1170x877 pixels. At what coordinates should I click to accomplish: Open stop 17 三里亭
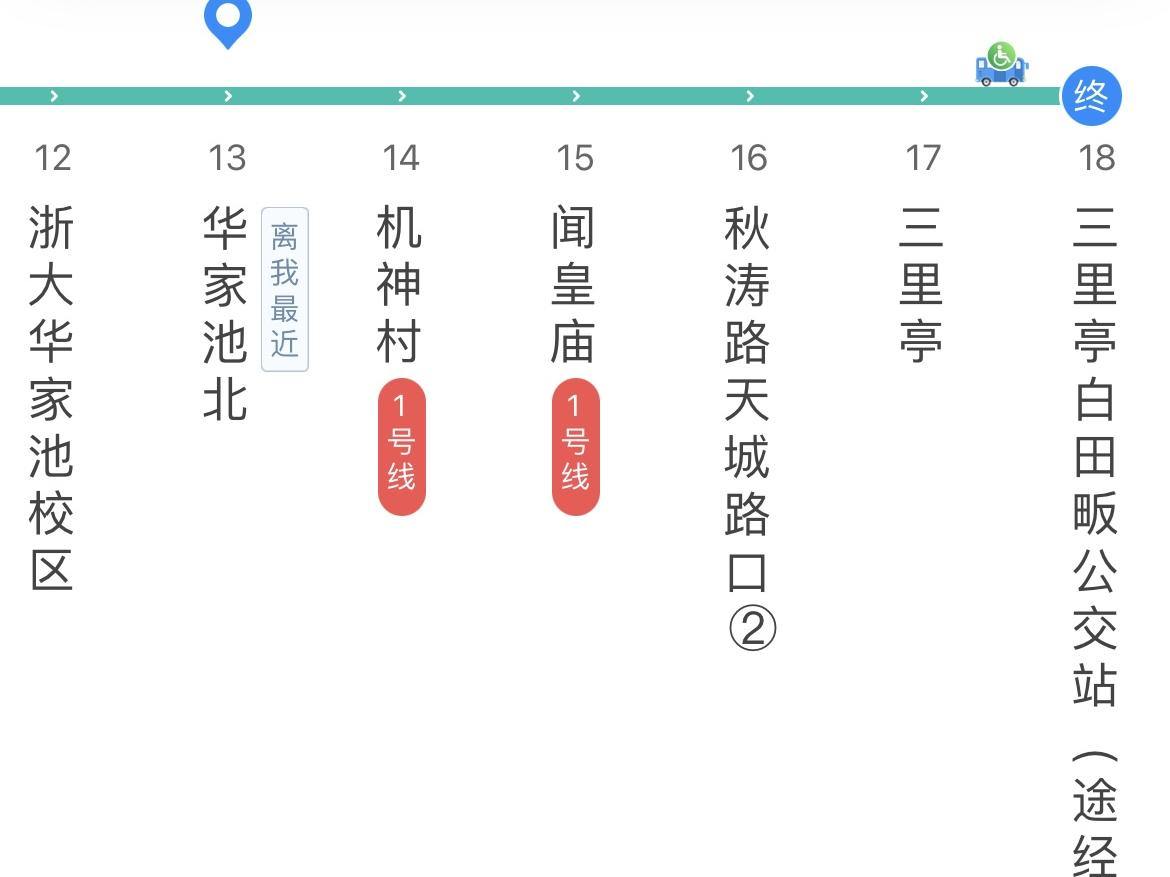(x=922, y=284)
